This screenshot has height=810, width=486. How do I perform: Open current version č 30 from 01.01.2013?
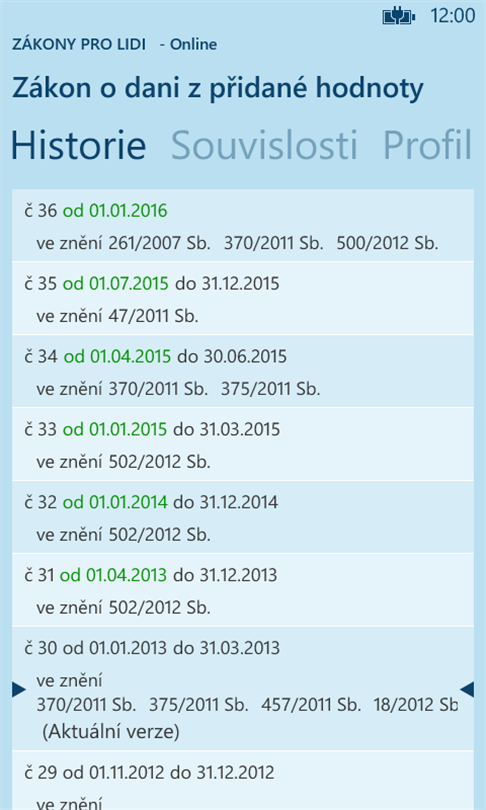(243, 689)
